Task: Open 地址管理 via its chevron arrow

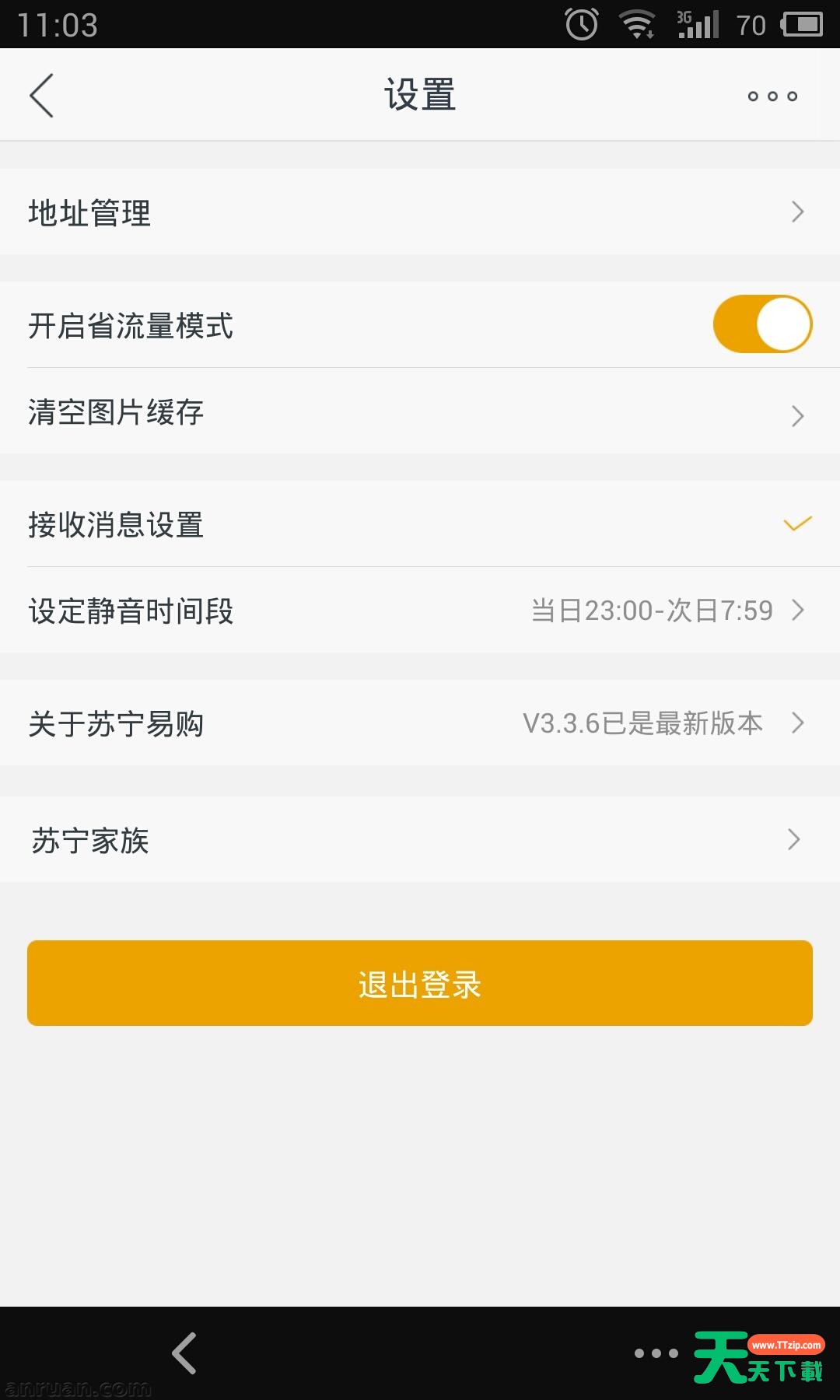Action: tap(797, 212)
